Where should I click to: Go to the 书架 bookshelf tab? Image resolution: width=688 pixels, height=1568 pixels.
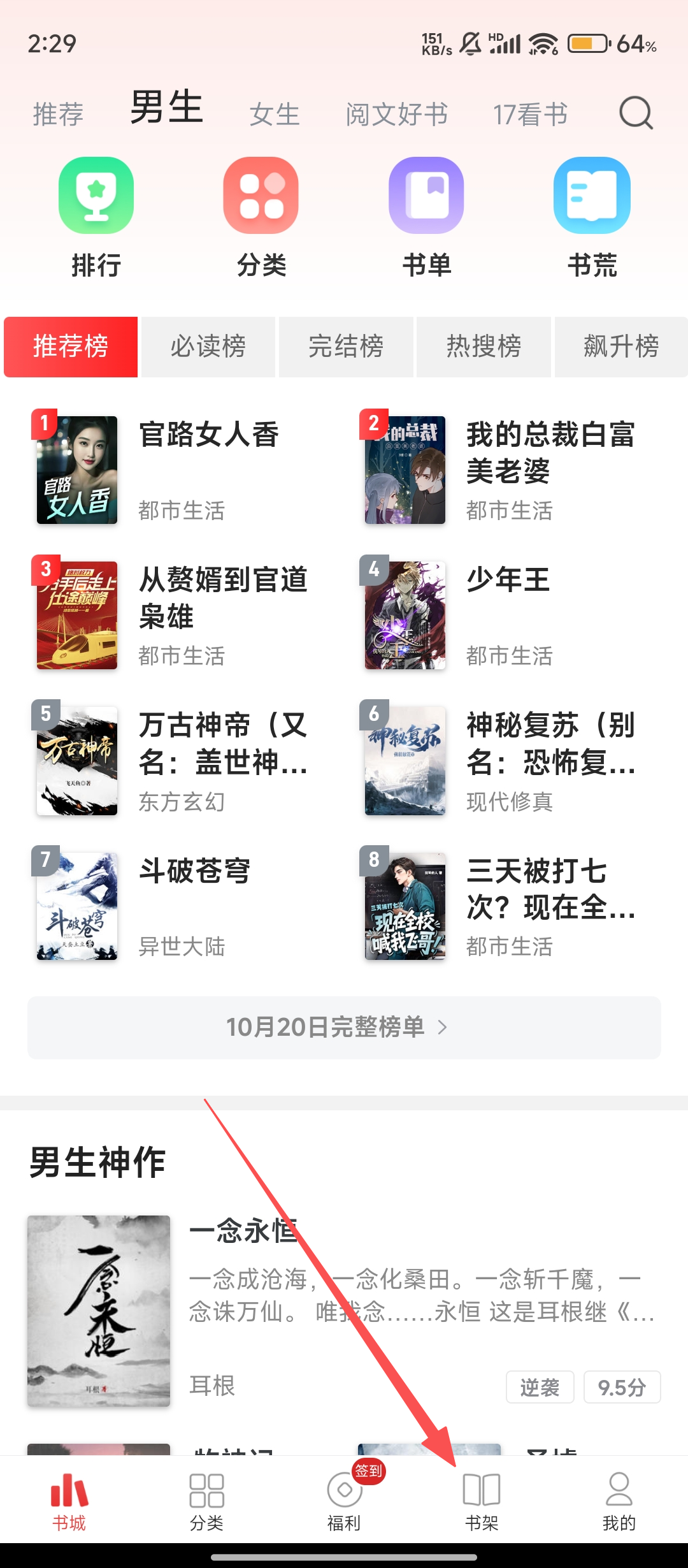click(x=482, y=1501)
